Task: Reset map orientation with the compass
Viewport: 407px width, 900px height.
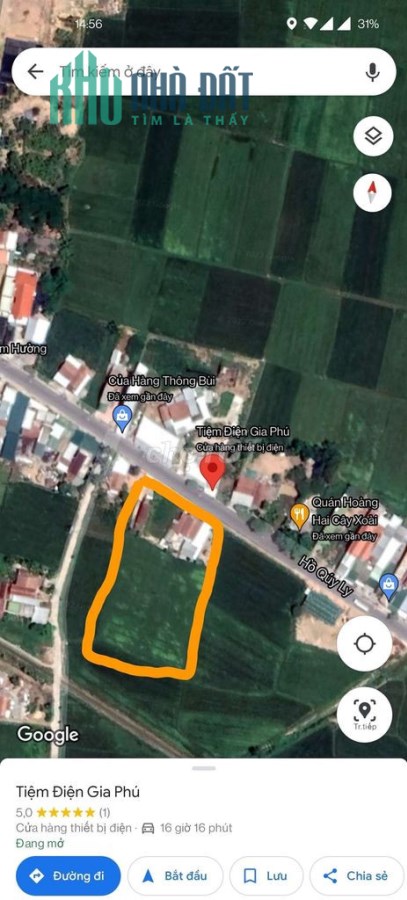Action: point(373,193)
